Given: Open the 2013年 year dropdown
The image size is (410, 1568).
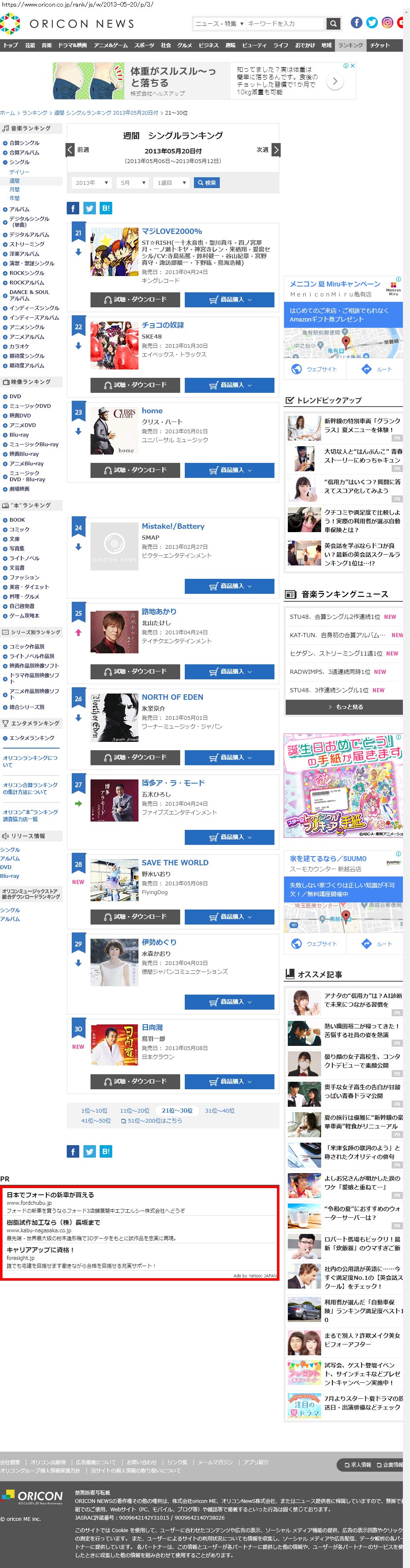Looking at the screenshot, I should [91, 183].
